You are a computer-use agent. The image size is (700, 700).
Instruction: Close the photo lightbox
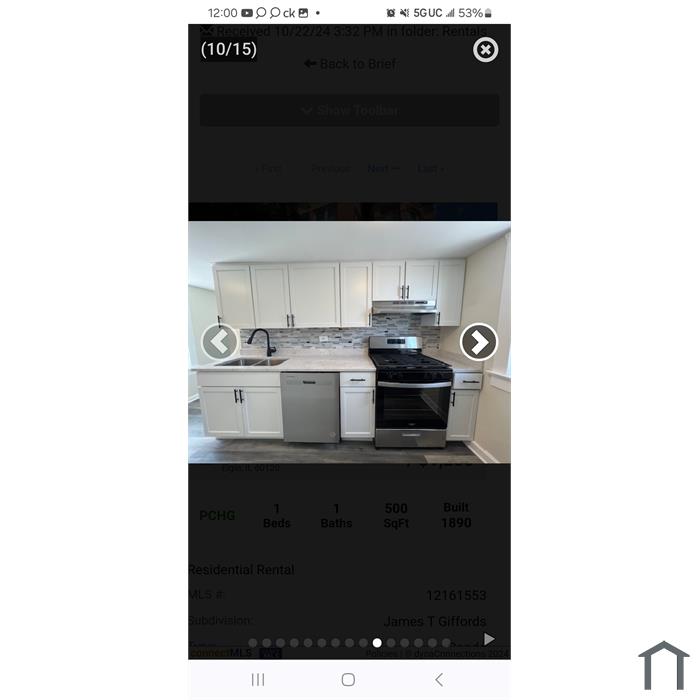485,49
